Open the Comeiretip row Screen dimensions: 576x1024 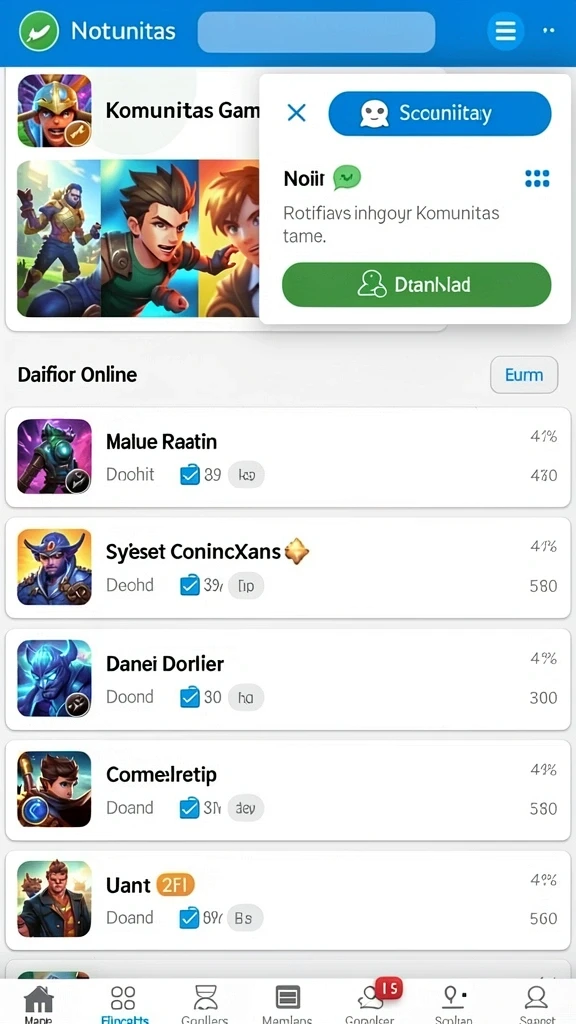point(288,790)
